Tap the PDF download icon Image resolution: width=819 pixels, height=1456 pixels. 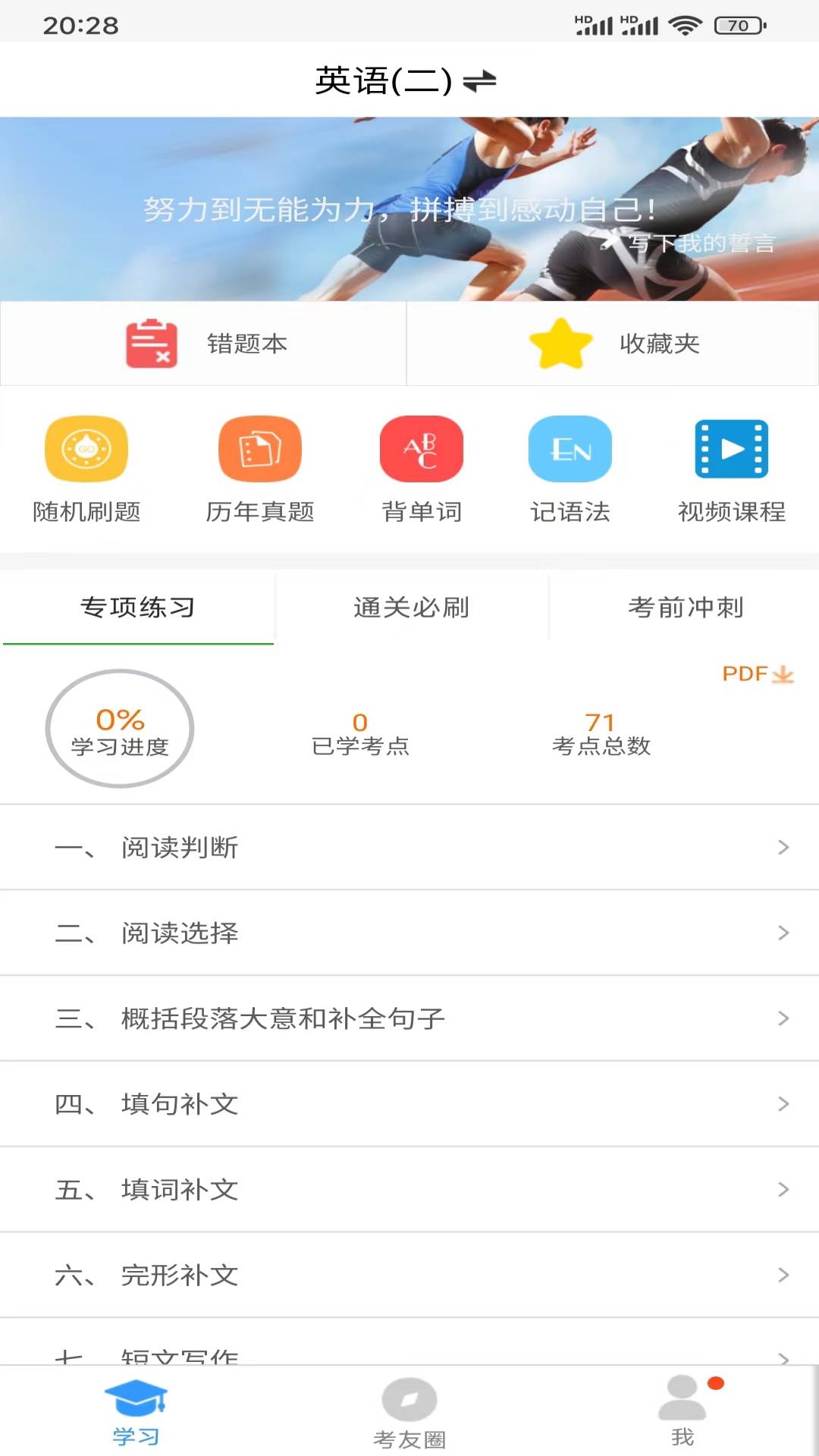[x=758, y=673]
